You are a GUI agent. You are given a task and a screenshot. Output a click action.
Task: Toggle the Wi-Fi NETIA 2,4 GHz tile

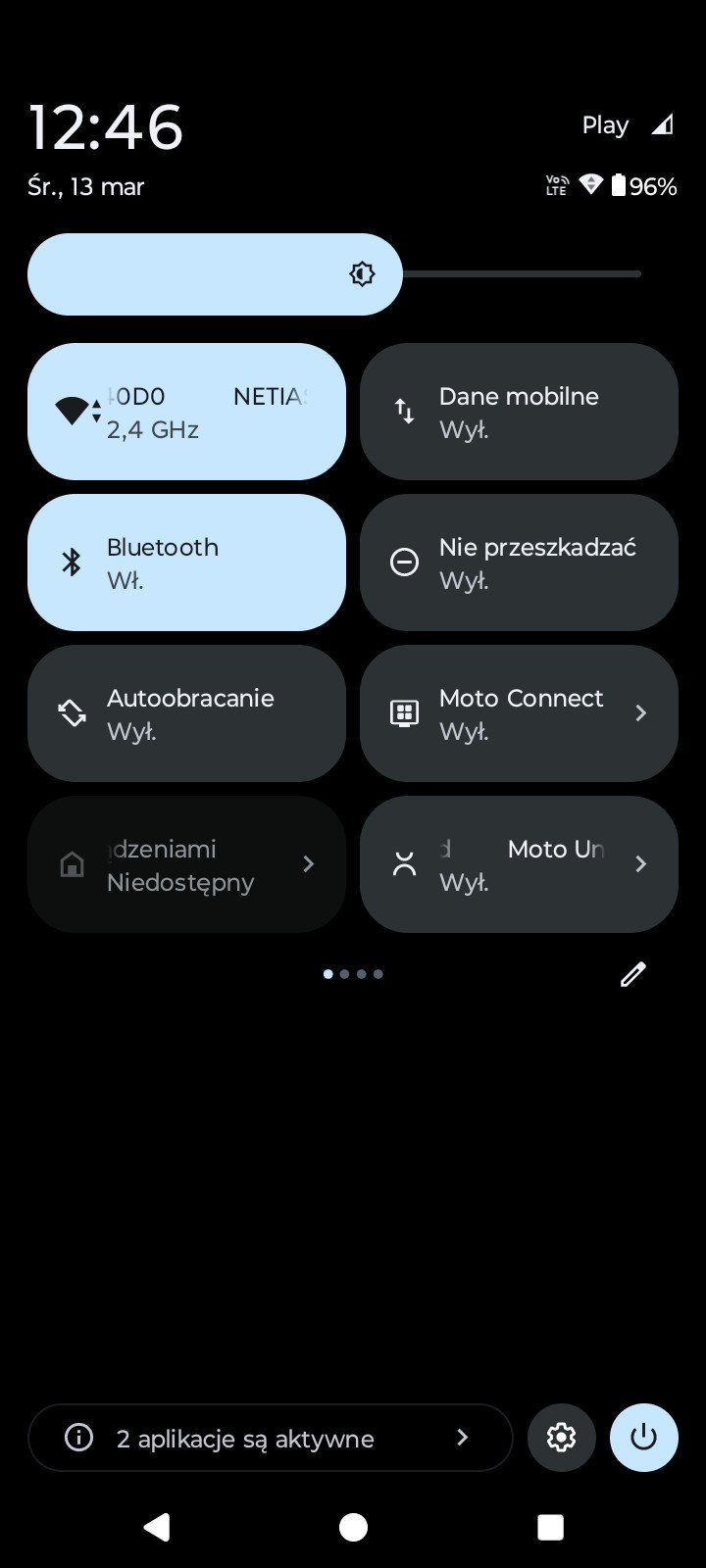pyautogui.click(x=186, y=412)
